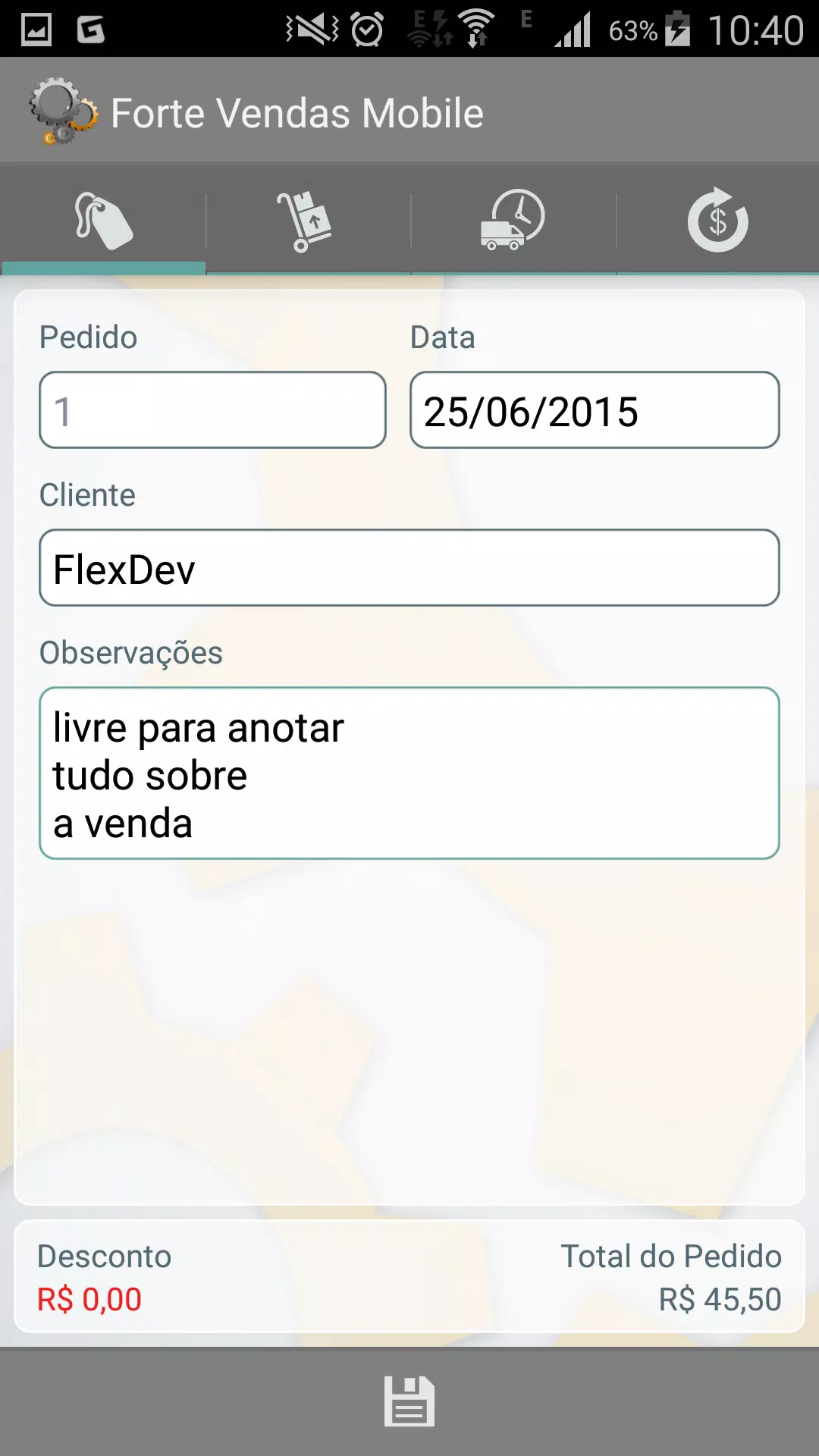Viewport: 819px width, 1456px height.
Task: Switch to the price tag tab
Action: pos(103,220)
